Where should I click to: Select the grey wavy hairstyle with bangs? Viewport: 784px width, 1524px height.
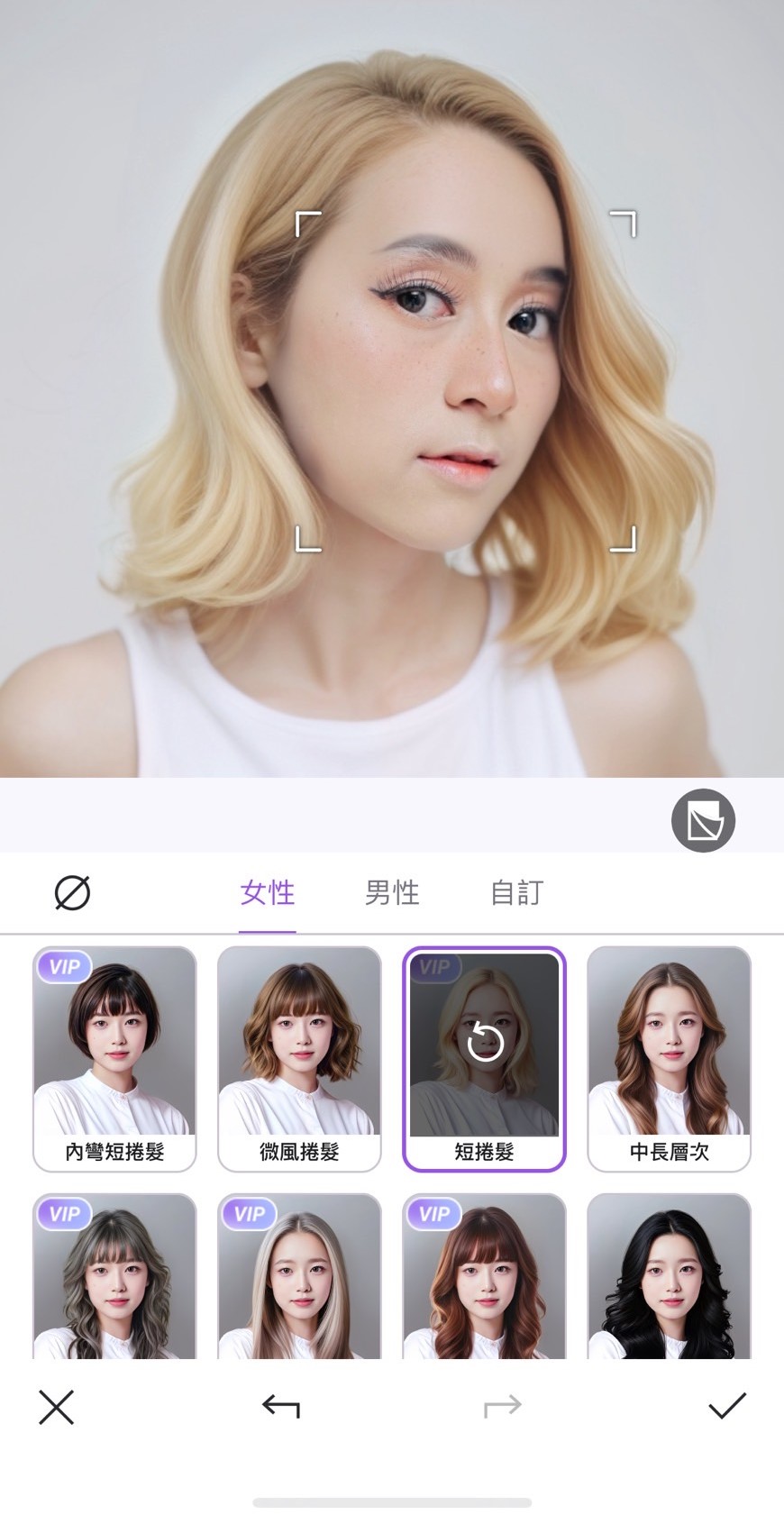pos(114,1280)
